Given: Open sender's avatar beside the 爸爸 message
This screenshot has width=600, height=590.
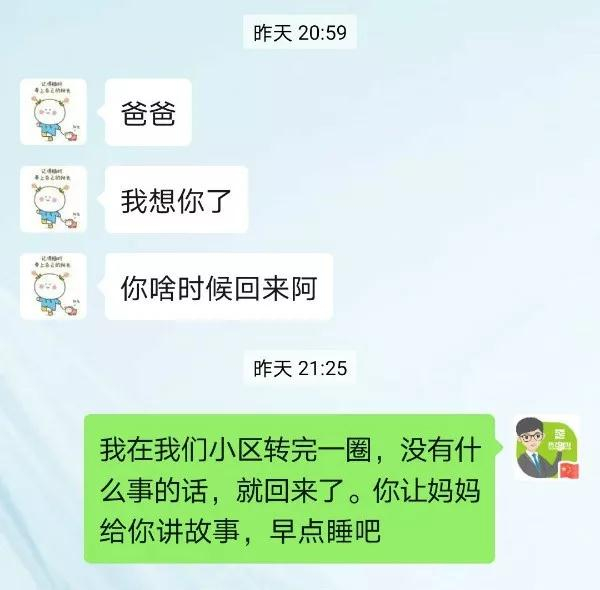Looking at the screenshot, I should 53,112.
